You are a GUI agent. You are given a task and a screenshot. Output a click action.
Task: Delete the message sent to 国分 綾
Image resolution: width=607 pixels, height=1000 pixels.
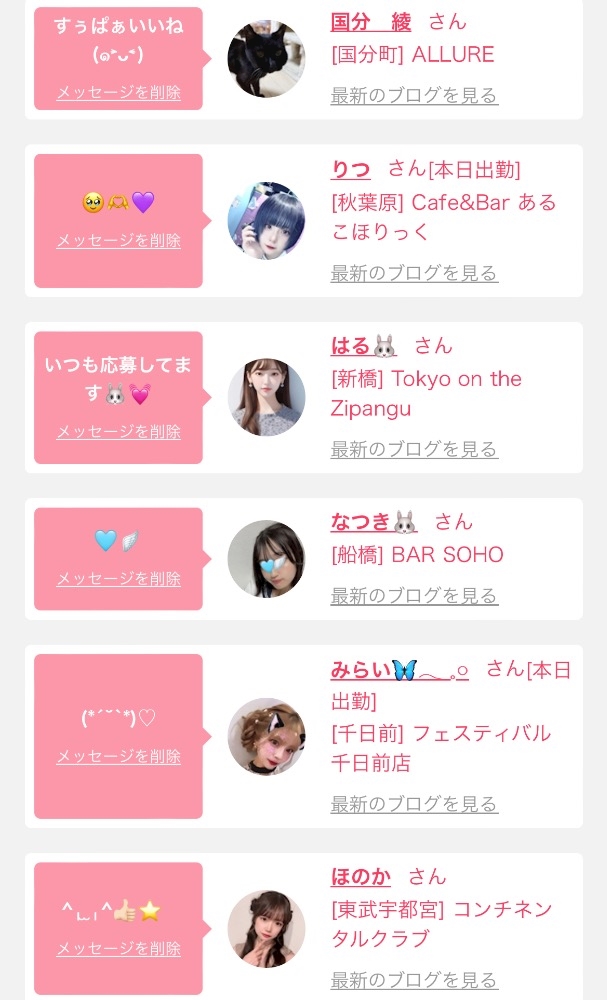(x=119, y=93)
